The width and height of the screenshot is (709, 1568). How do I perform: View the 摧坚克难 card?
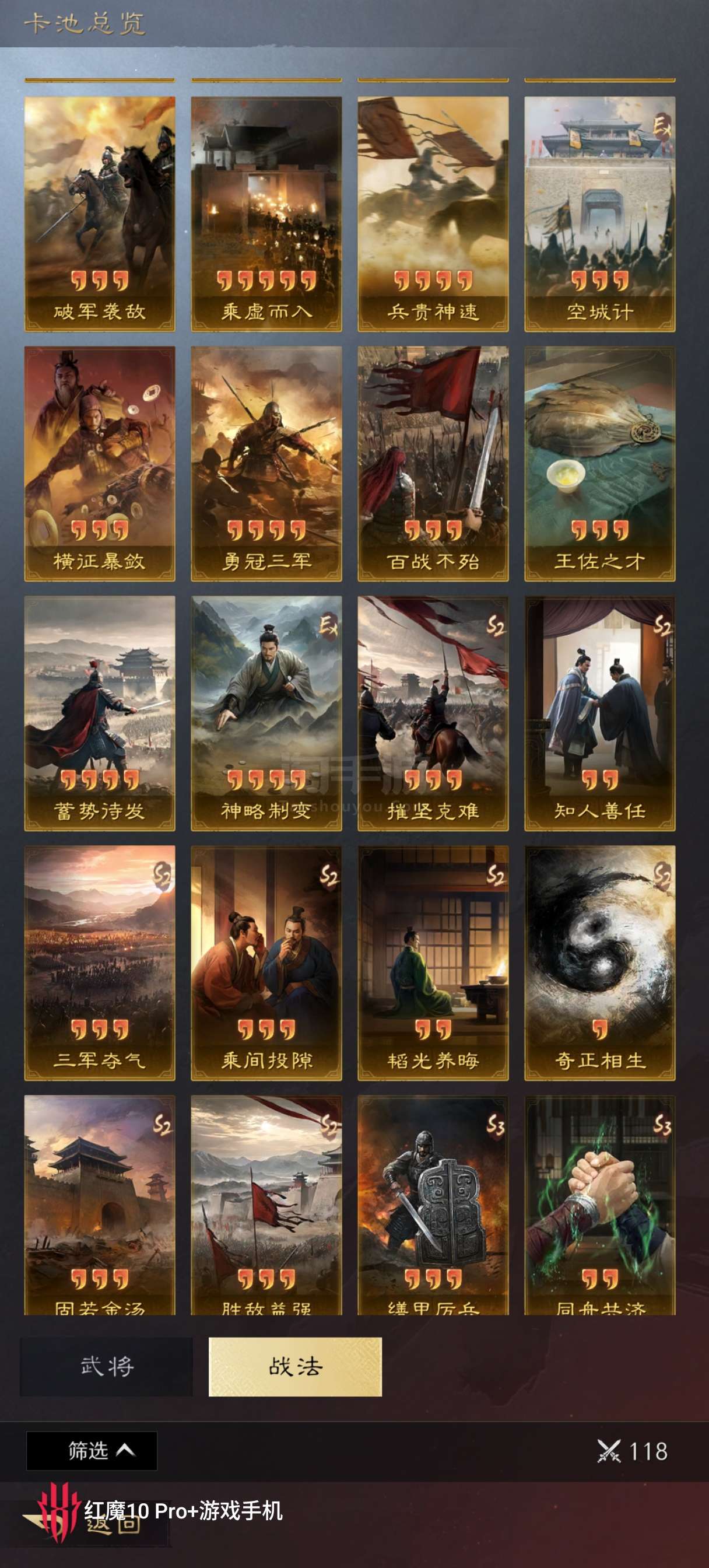pos(433,713)
